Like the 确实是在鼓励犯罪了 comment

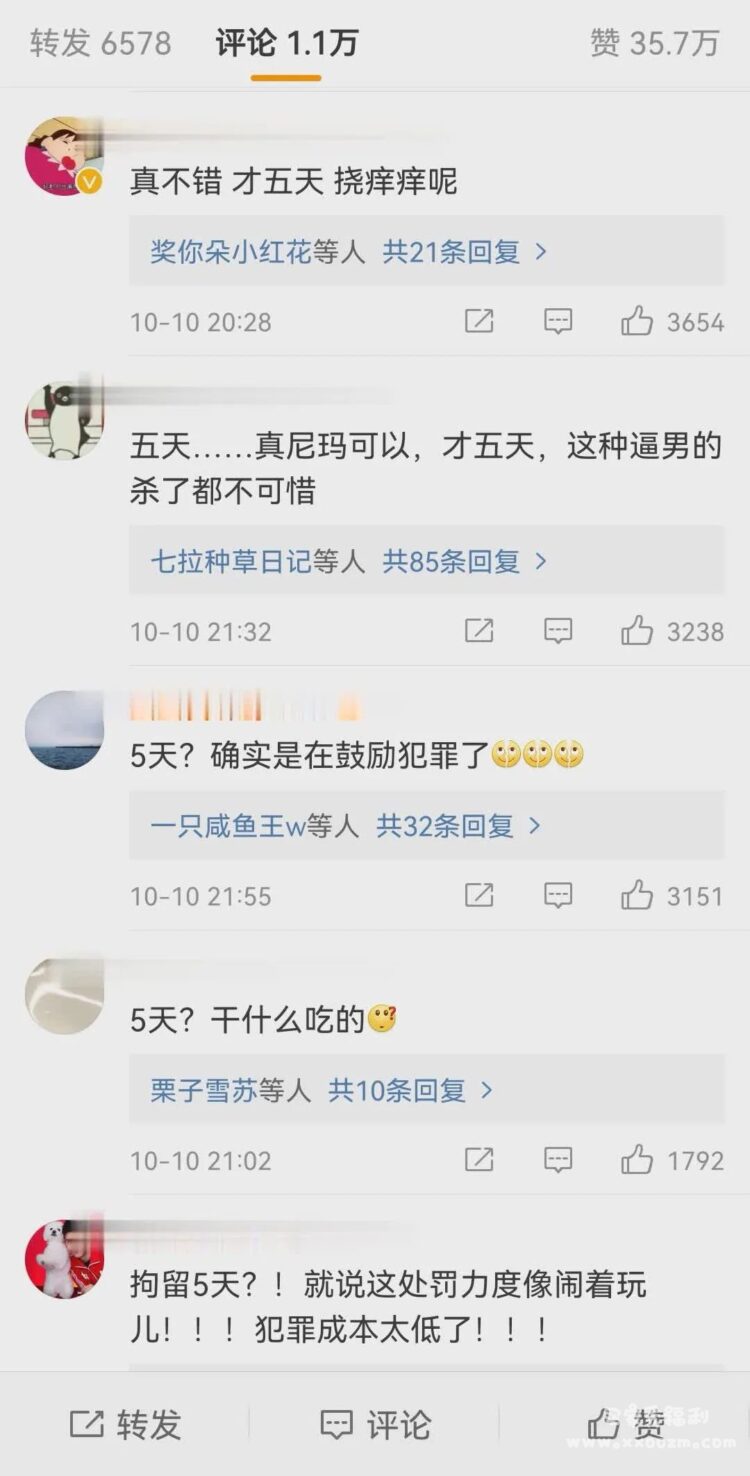point(637,895)
